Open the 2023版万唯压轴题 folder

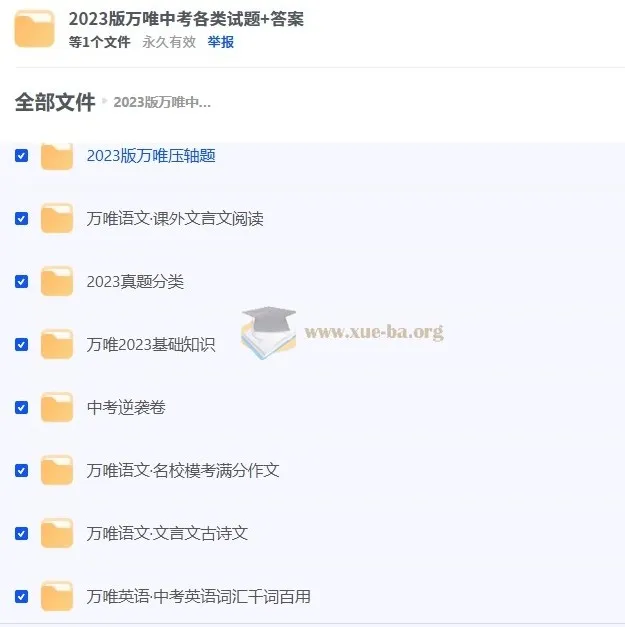pos(151,155)
